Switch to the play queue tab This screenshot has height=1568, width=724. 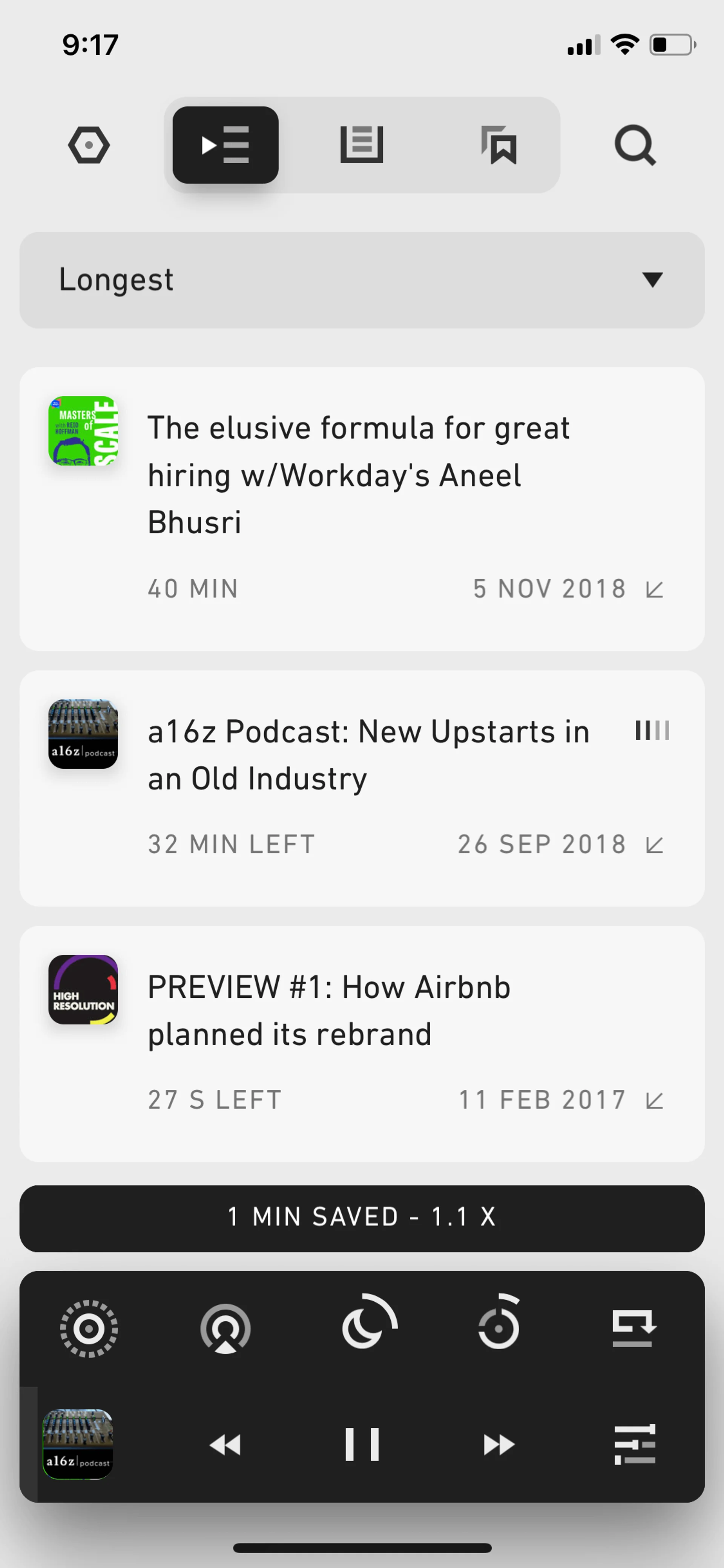[226, 145]
